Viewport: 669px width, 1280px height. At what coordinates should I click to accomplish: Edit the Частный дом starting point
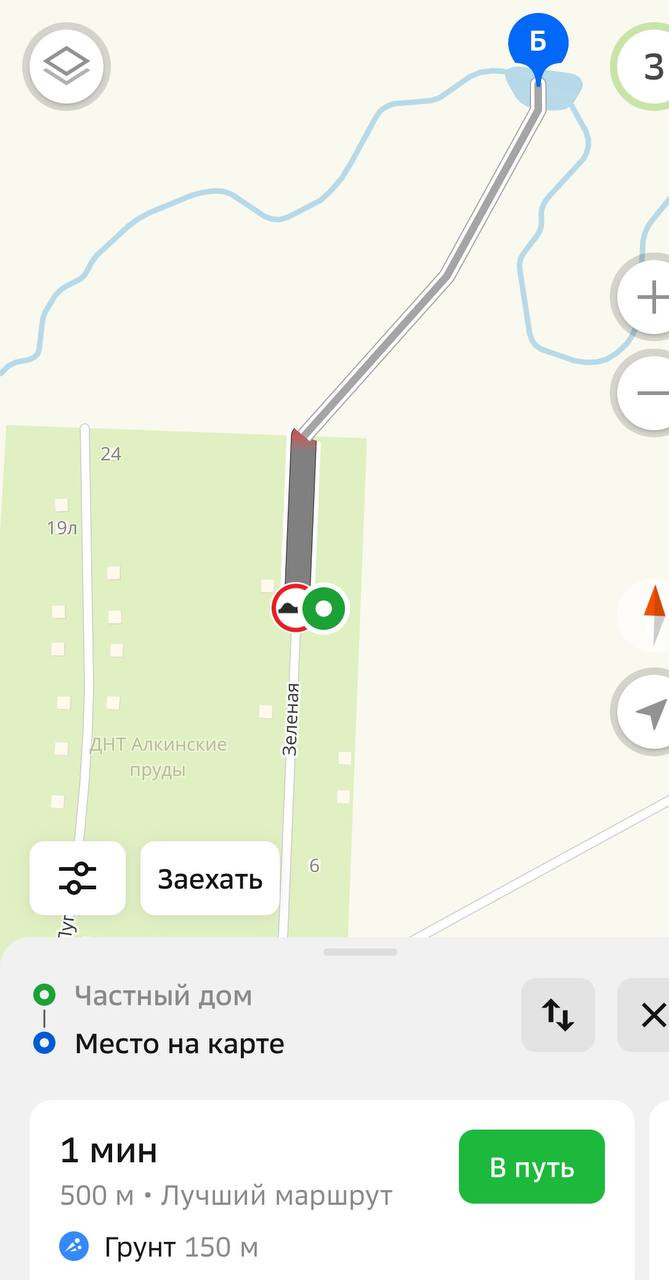[x=163, y=996]
